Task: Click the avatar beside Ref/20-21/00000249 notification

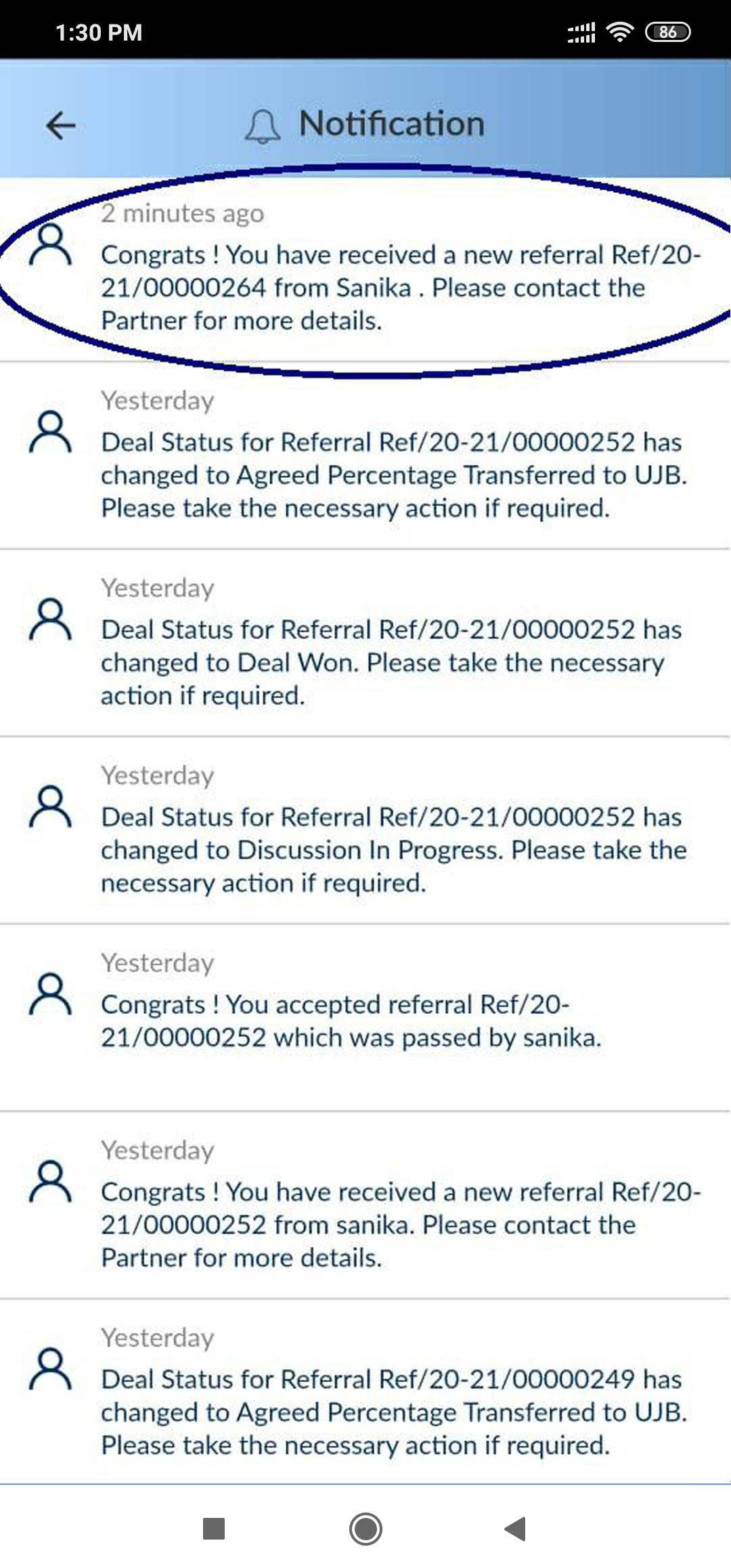Action: point(50,1367)
